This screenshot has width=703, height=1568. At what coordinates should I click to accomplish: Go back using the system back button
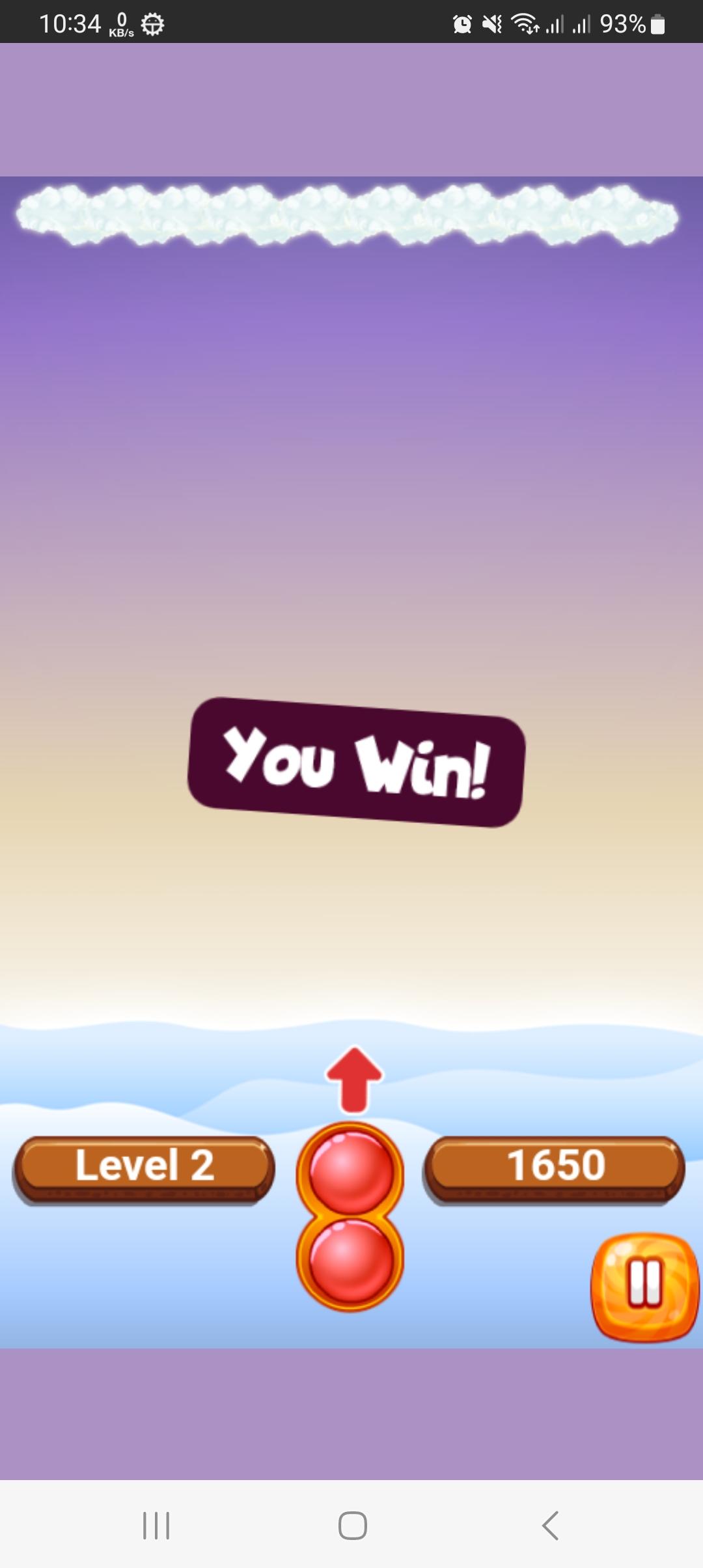(x=551, y=1525)
